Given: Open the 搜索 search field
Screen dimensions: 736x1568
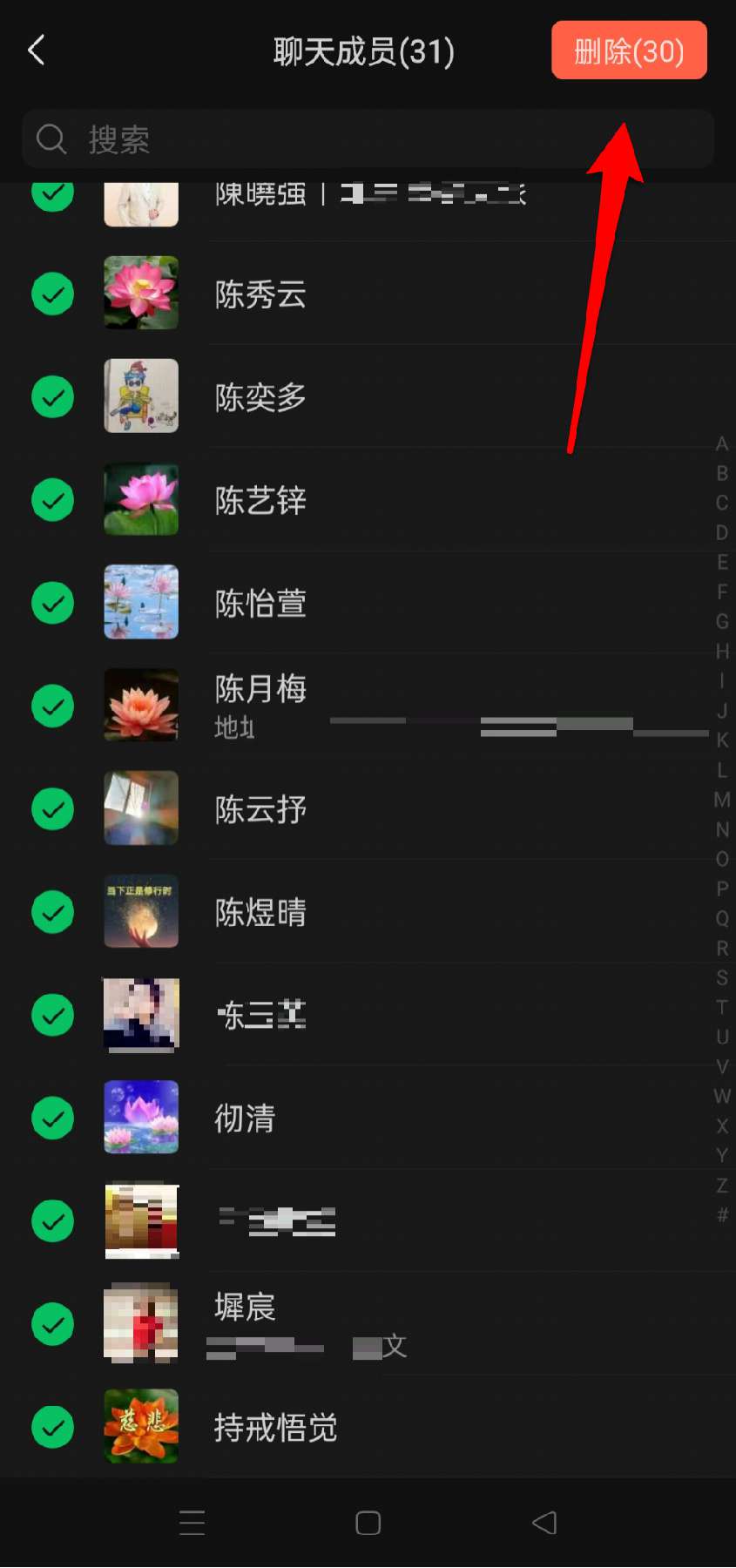Looking at the screenshot, I should click(x=368, y=139).
